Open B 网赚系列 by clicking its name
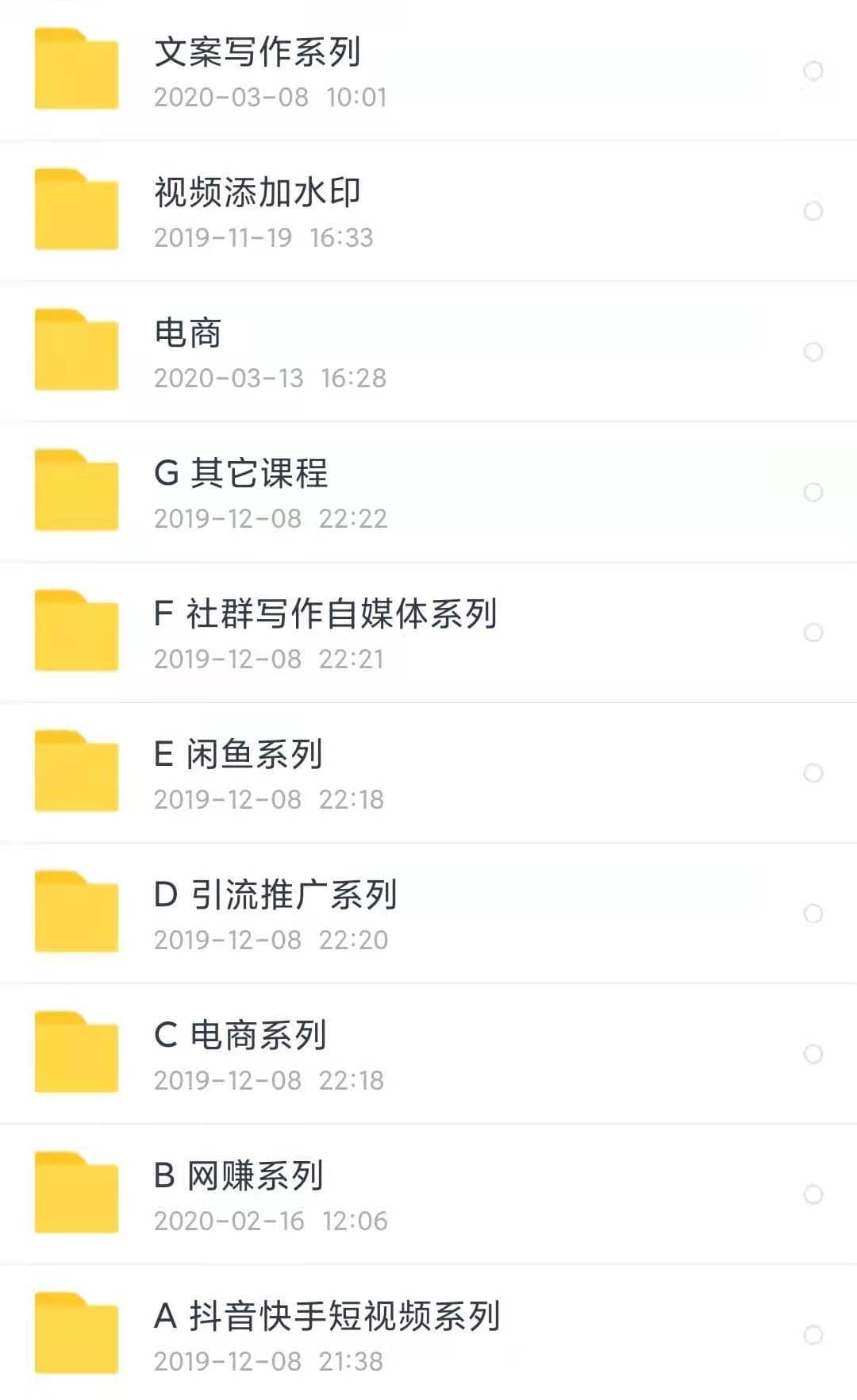Screen dimensions: 857x1400 click(240, 1174)
